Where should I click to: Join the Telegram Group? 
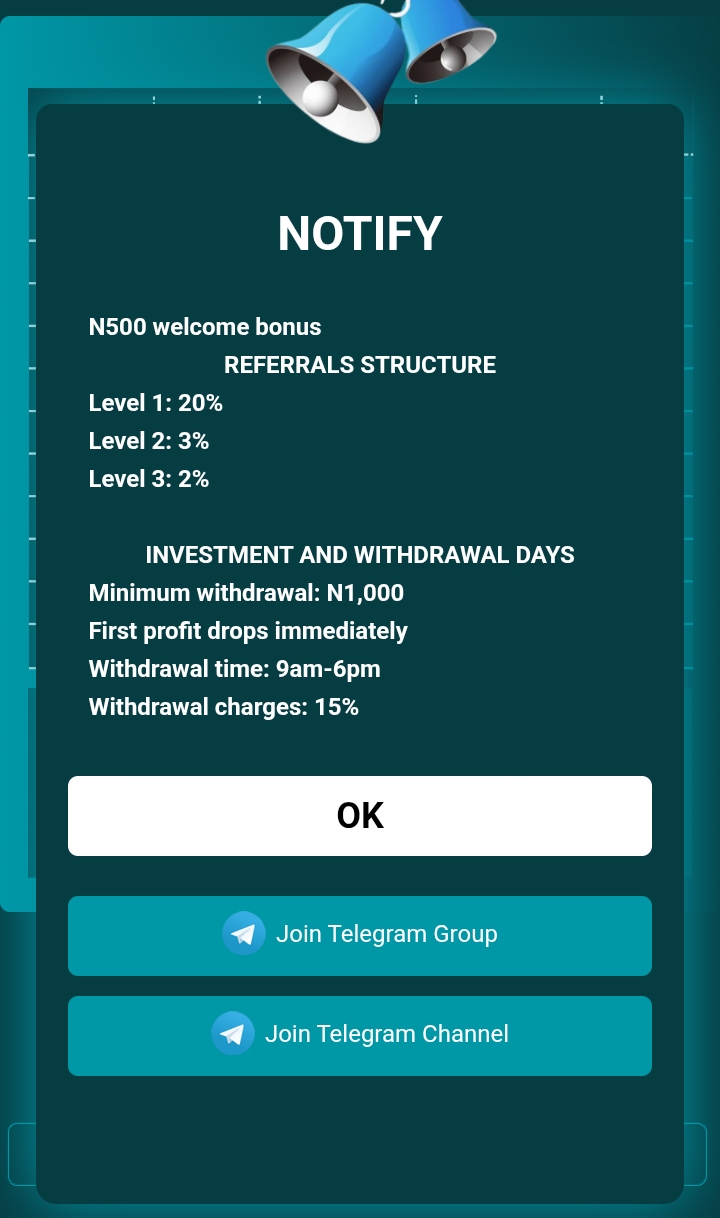coord(360,935)
